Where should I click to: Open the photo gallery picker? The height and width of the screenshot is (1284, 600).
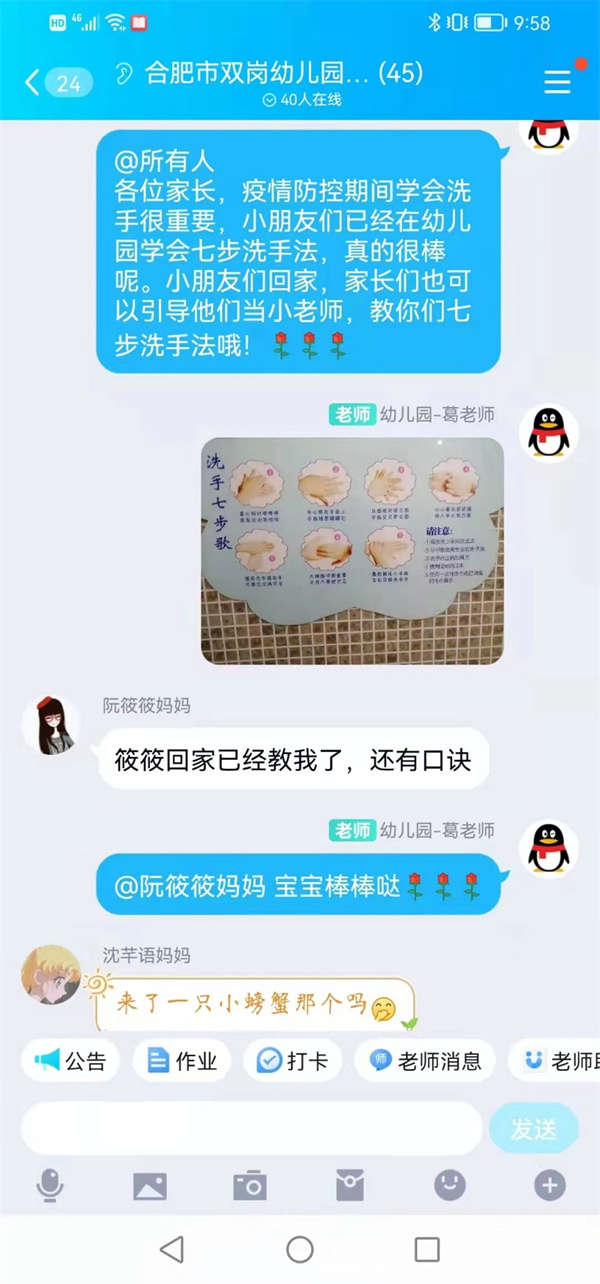pos(149,1186)
